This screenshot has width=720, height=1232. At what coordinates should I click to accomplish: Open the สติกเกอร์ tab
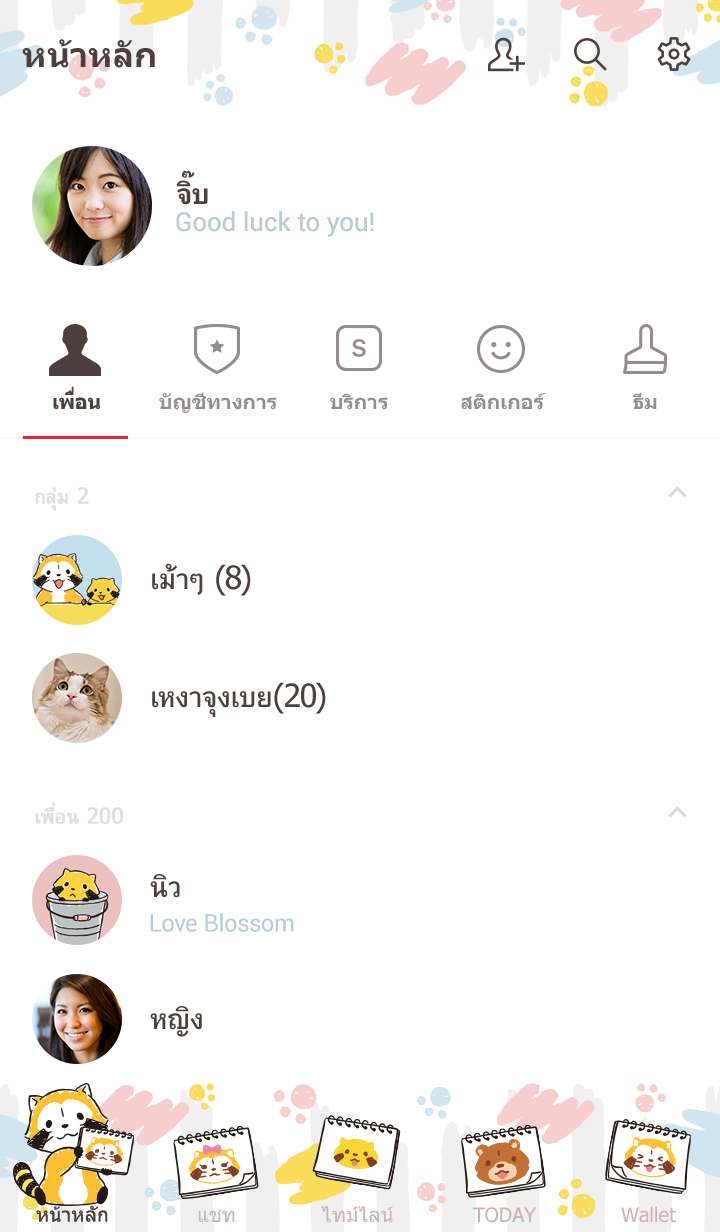pyautogui.click(x=501, y=370)
